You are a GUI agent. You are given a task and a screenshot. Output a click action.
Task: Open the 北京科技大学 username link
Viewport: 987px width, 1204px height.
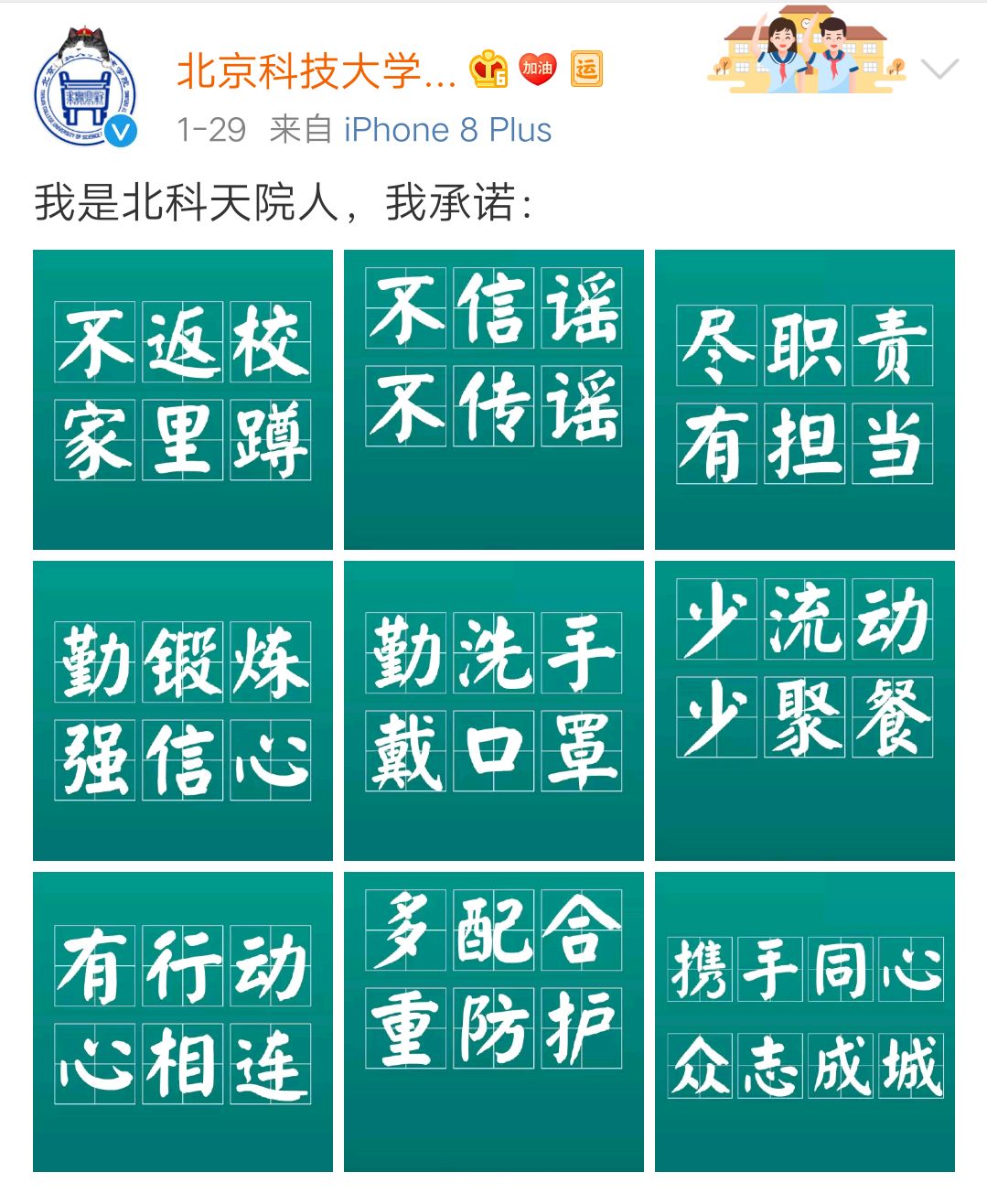[x=316, y=71]
